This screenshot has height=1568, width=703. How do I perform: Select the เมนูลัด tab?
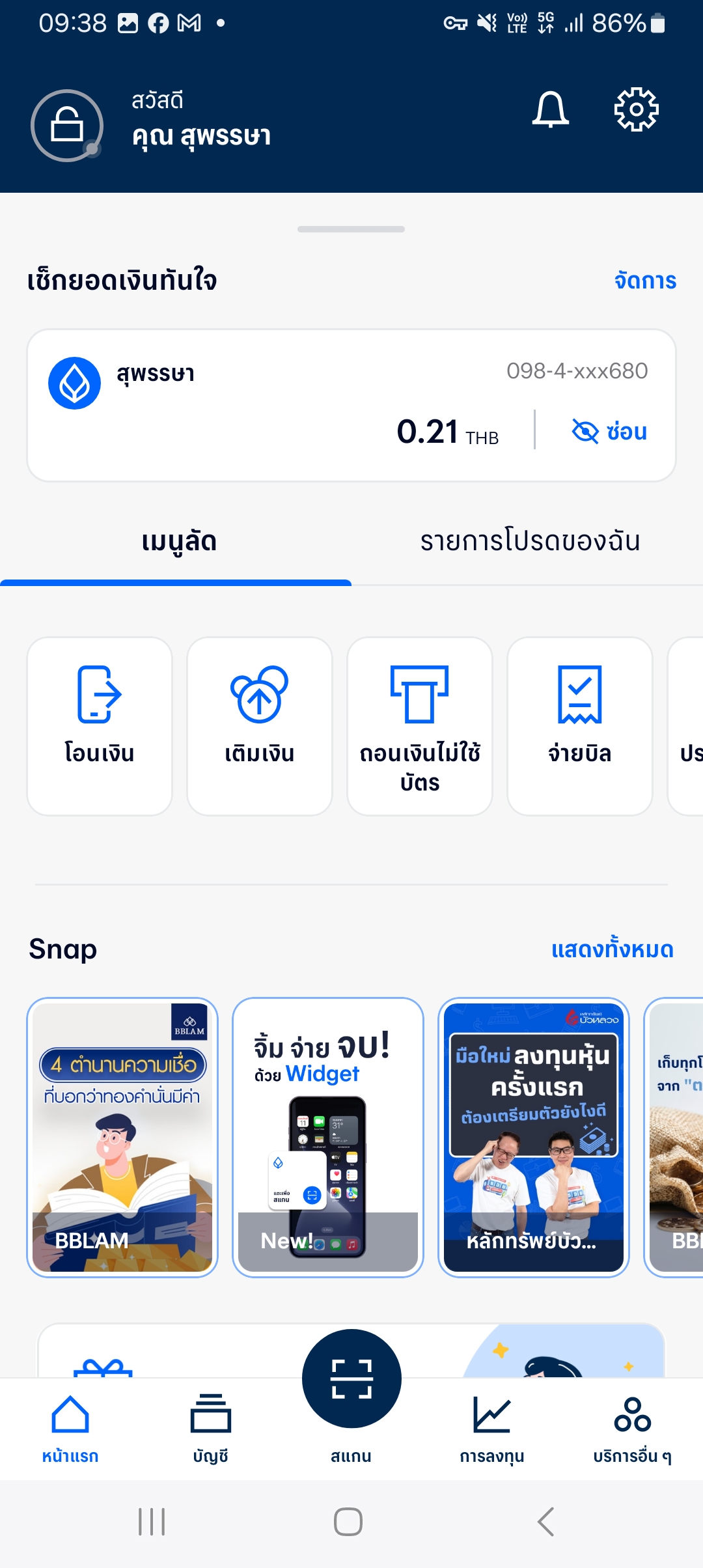(178, 542)
